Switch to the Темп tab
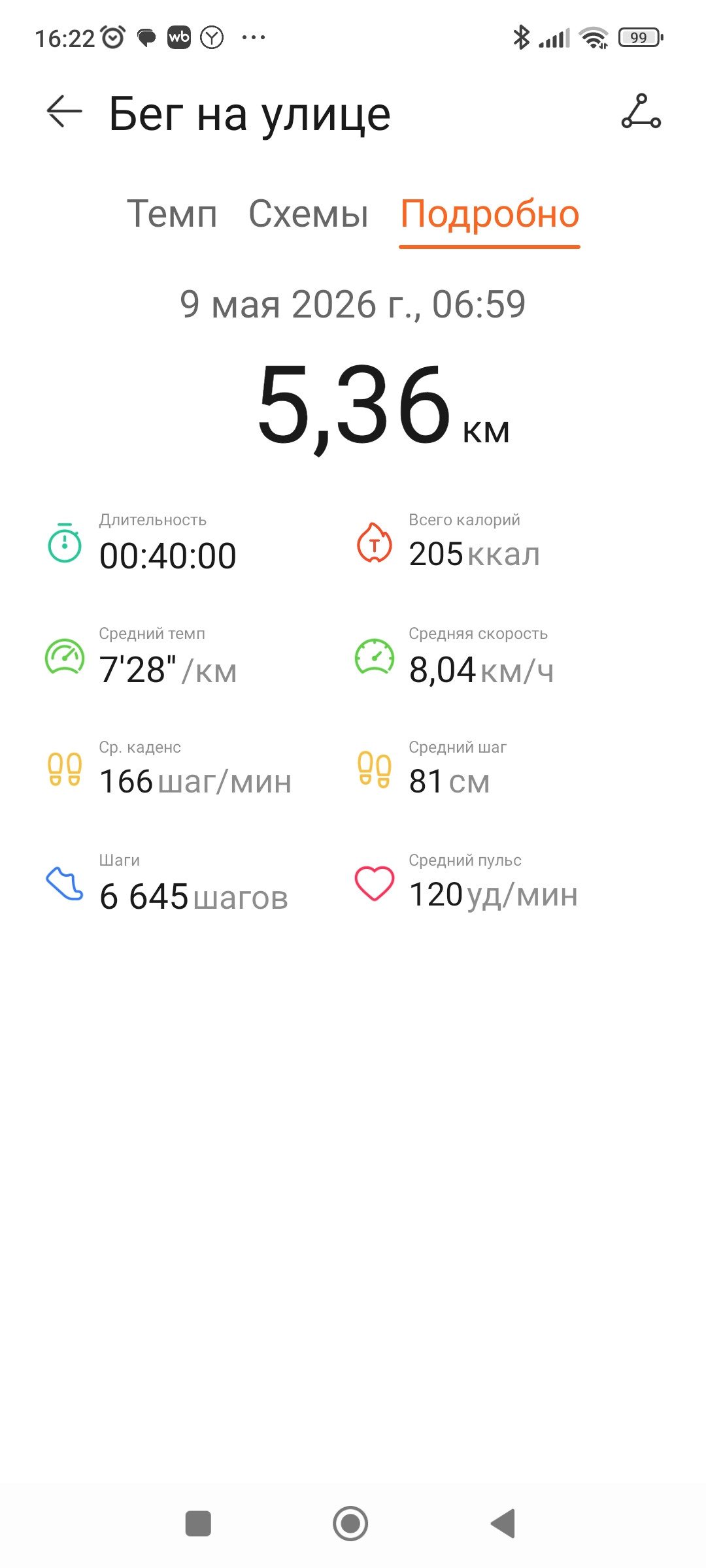The image size is (706, 1568). [171, 214]
